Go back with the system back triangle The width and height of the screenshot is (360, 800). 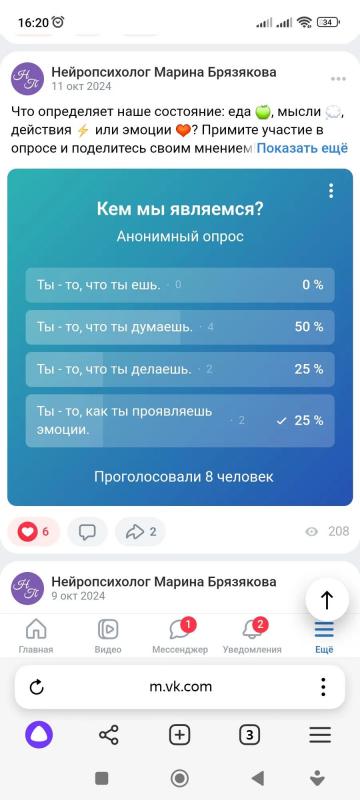(258, 778)
